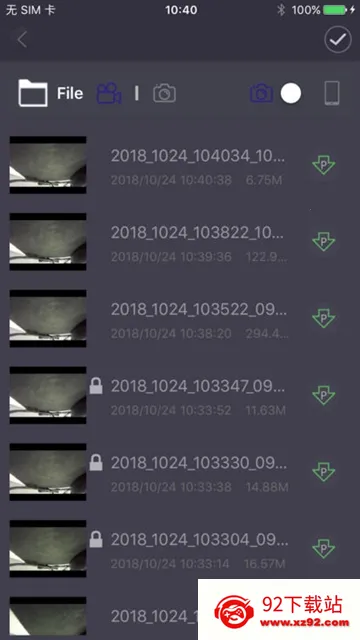Open thumbnail of 2018_1024_103822 video
The width and height of the screenshot is (360, 640).
click(x=48, y=242)
